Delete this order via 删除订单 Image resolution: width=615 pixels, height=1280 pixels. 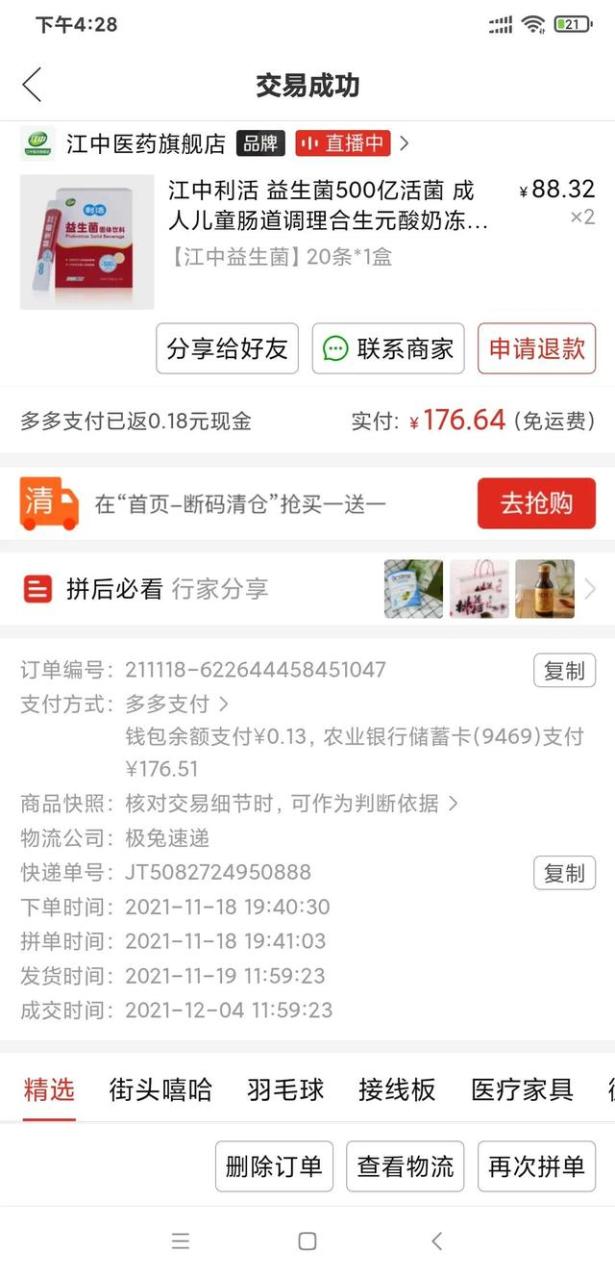[274, 1166]
